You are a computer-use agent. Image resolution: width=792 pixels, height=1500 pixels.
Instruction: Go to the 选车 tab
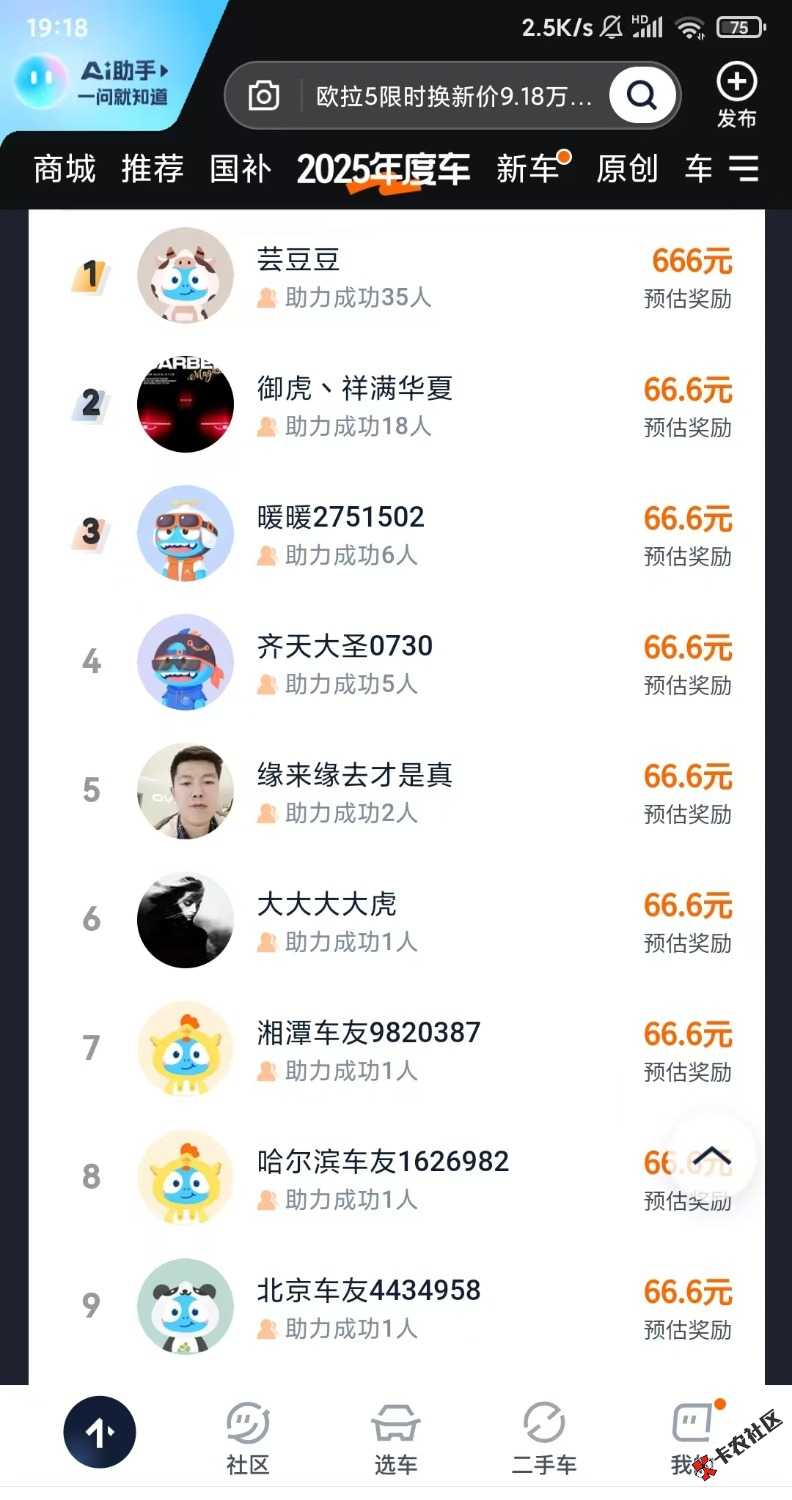(396, 1438)
